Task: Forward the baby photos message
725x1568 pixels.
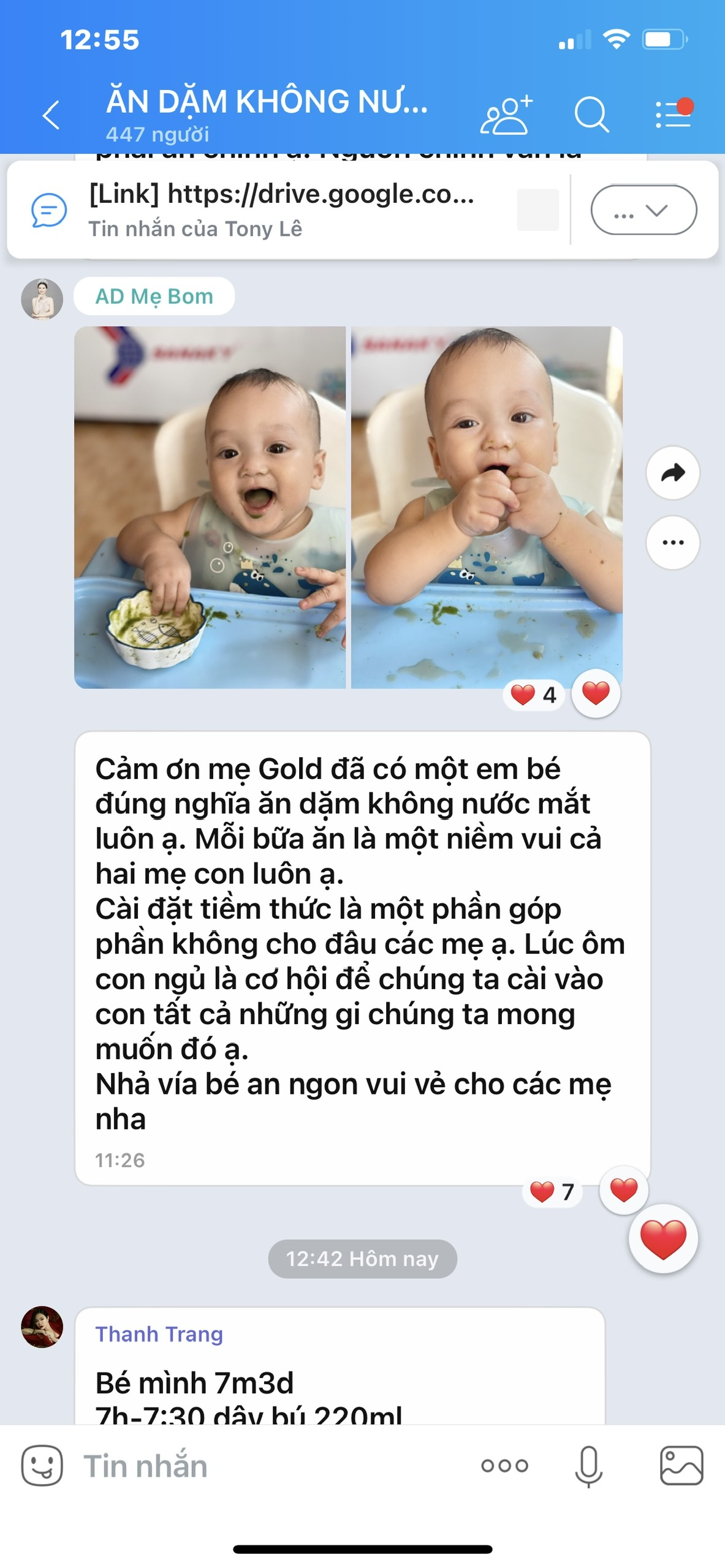Action: (x=673, y=473)
